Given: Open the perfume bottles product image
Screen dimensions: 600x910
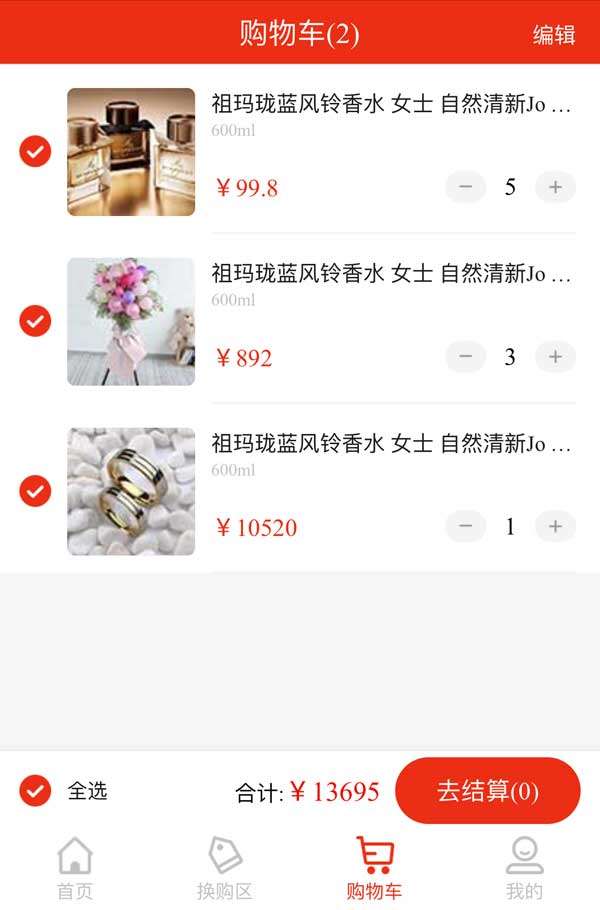Looking at the screenshot, I should click(x=131, y=152).
